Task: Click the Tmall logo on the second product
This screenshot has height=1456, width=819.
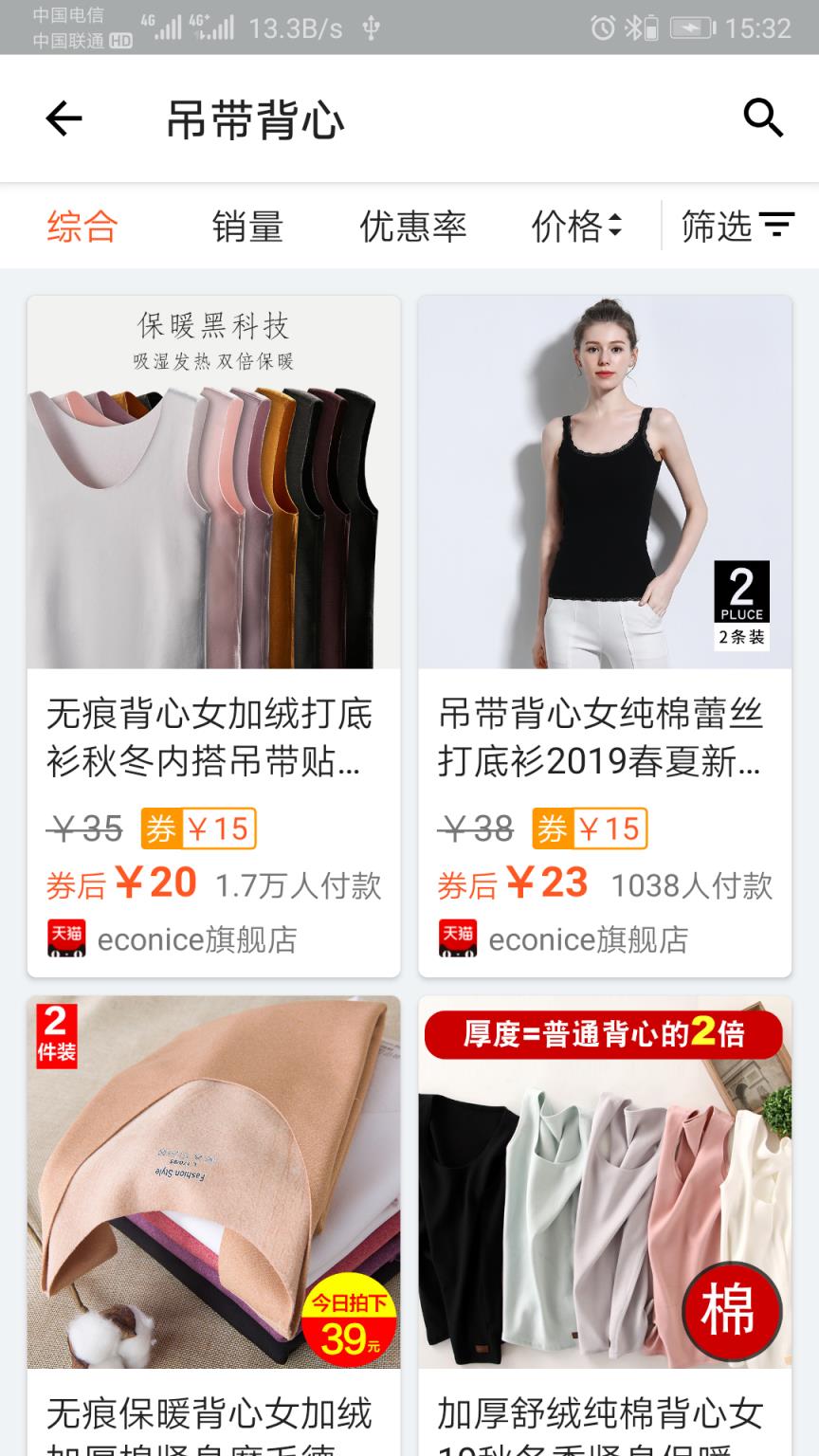Action: [x=459, y=939]
